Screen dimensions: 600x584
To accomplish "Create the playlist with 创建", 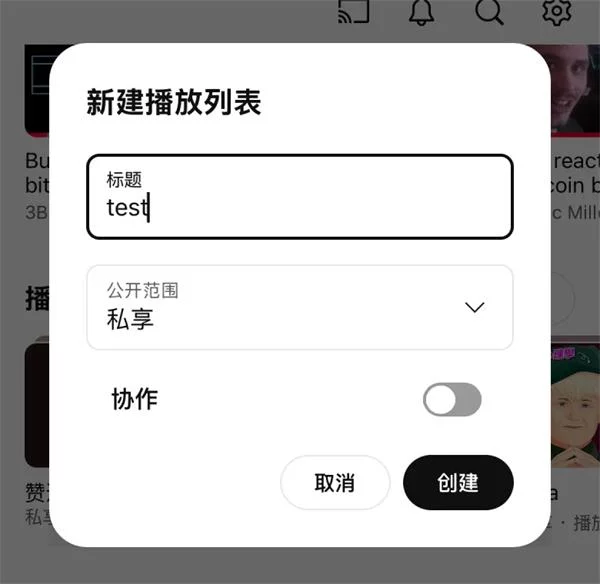I will [x=458, y=483].
